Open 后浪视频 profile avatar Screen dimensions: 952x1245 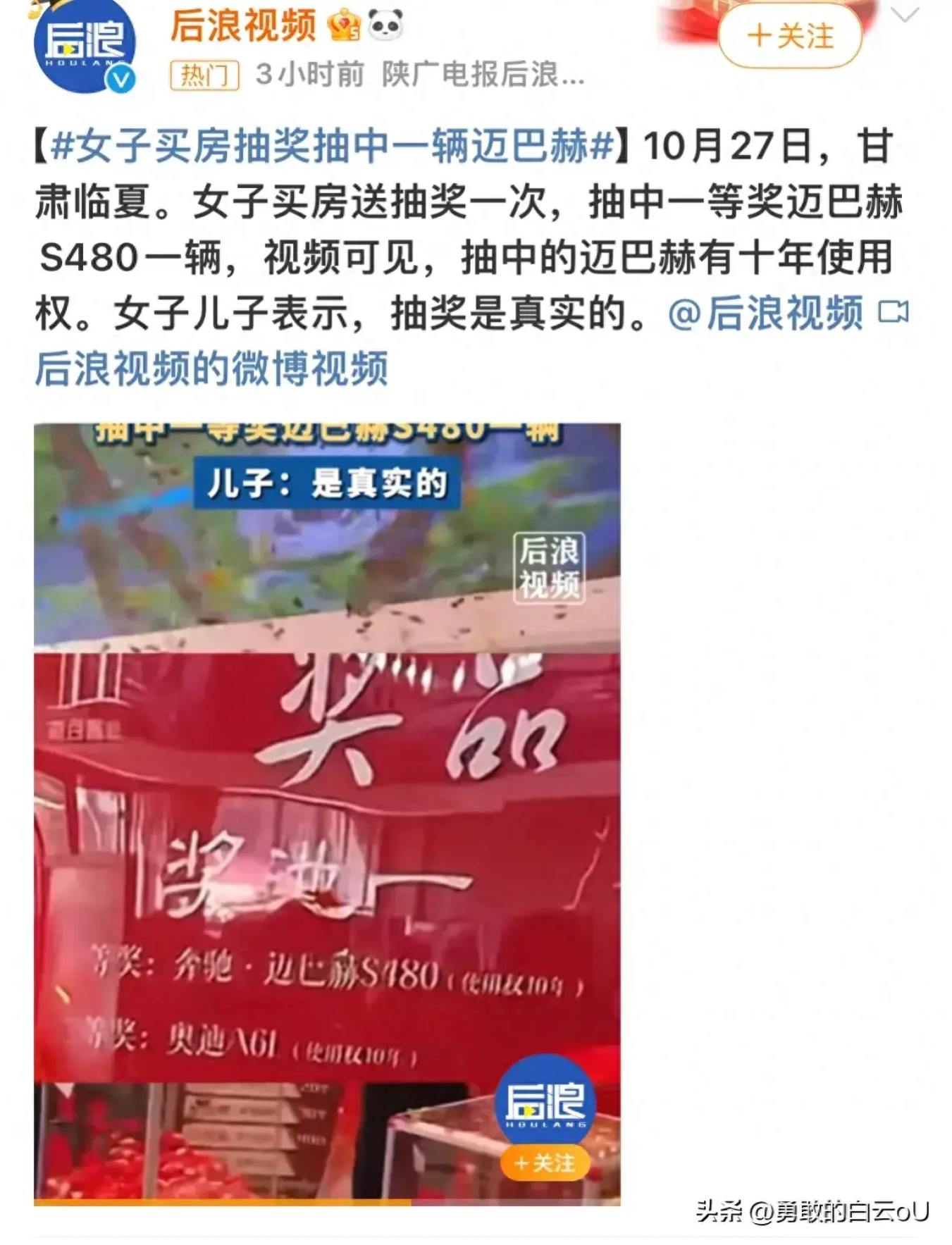click(x=84, y=47)
